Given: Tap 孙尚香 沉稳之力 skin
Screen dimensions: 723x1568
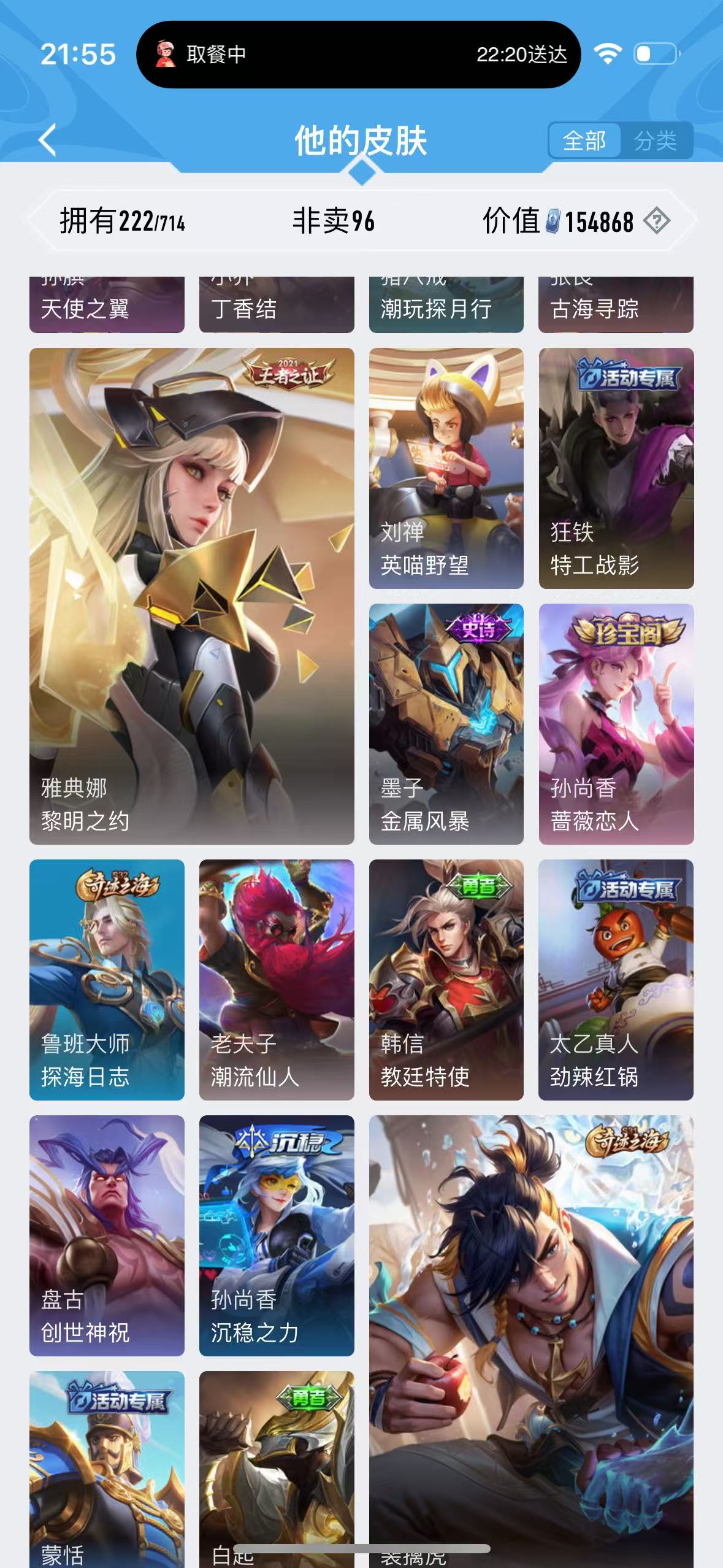Looking at the screenshot, I should pos(277,1236).
